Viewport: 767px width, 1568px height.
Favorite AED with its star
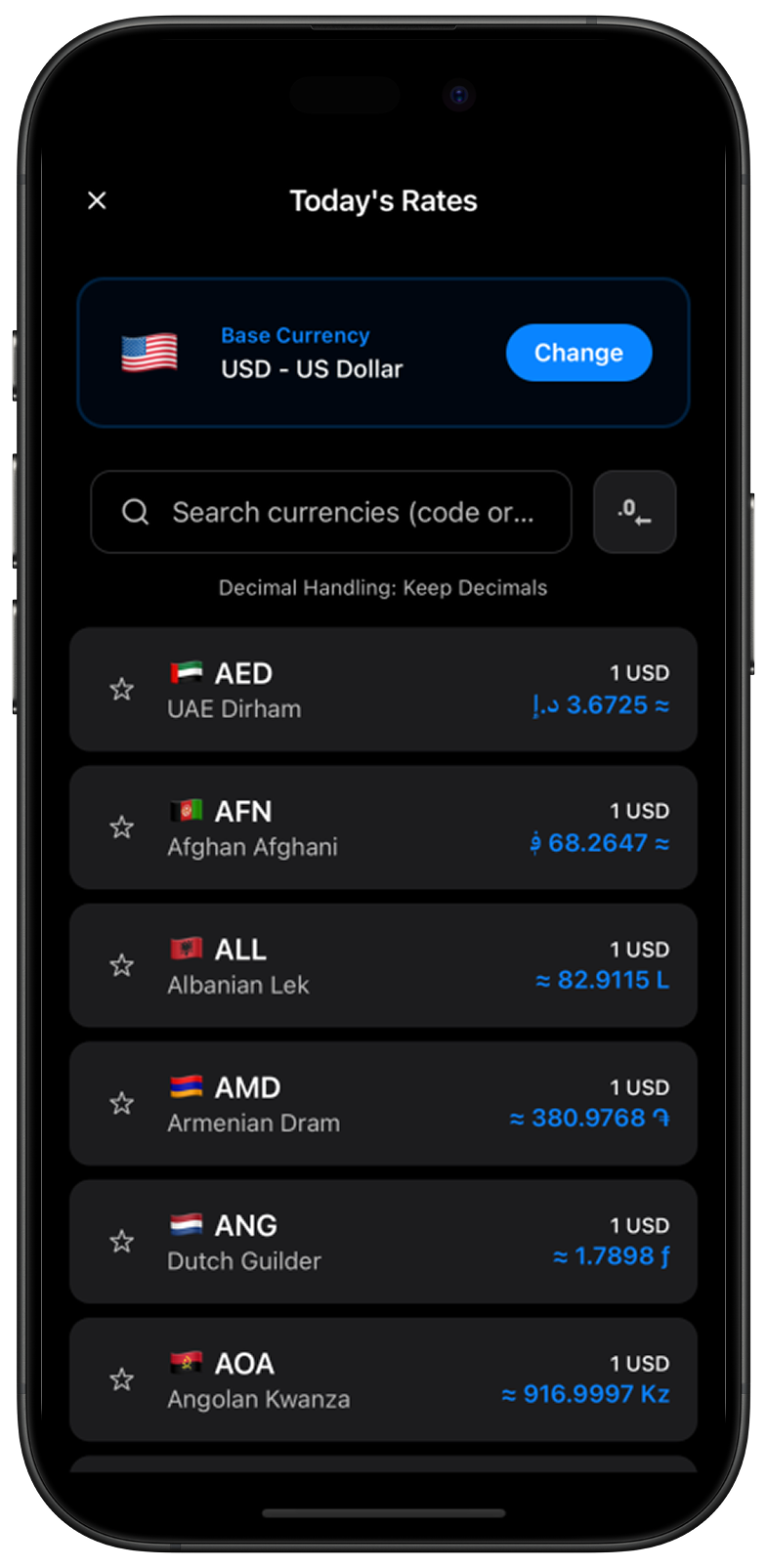[121, 689]
